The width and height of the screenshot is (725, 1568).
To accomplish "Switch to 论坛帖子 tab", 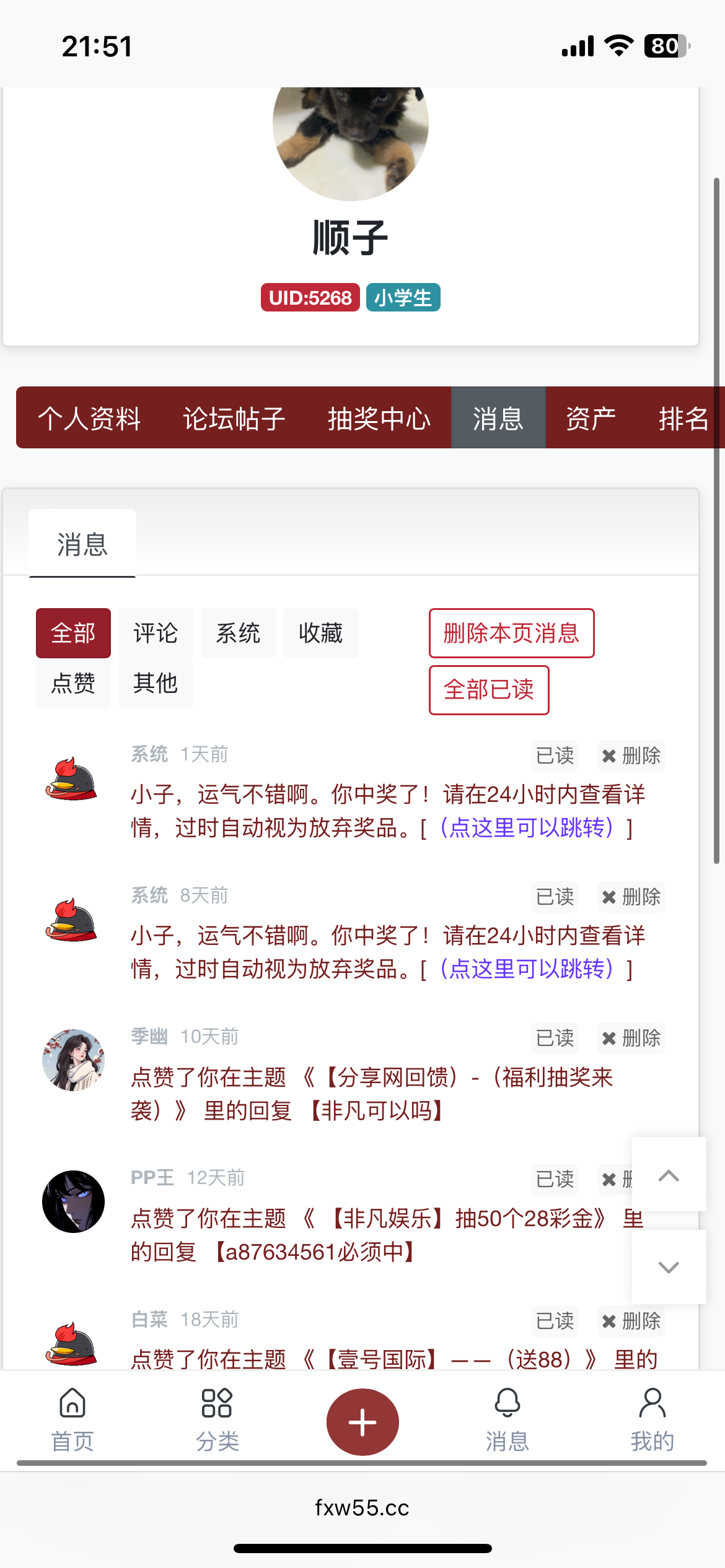I will coord(234,419).
